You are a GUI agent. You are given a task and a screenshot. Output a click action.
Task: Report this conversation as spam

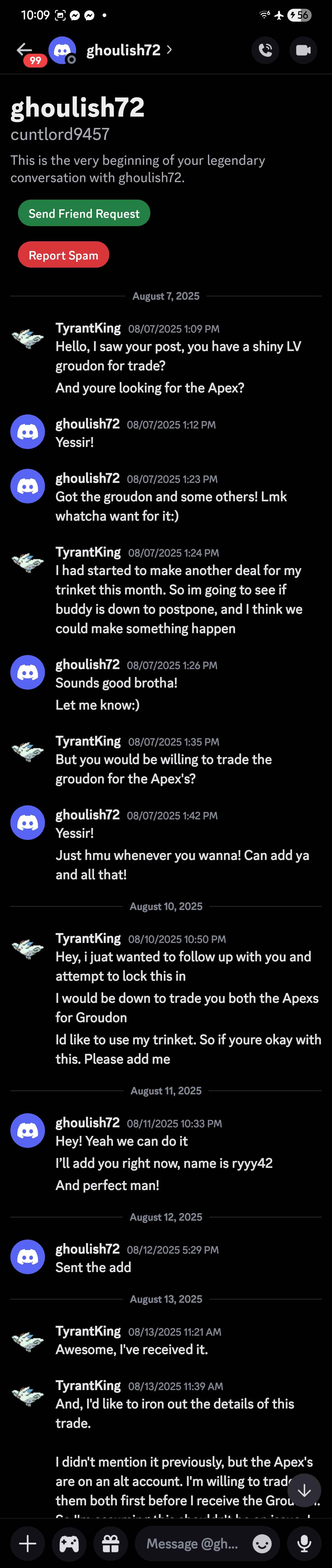(63, 255)
